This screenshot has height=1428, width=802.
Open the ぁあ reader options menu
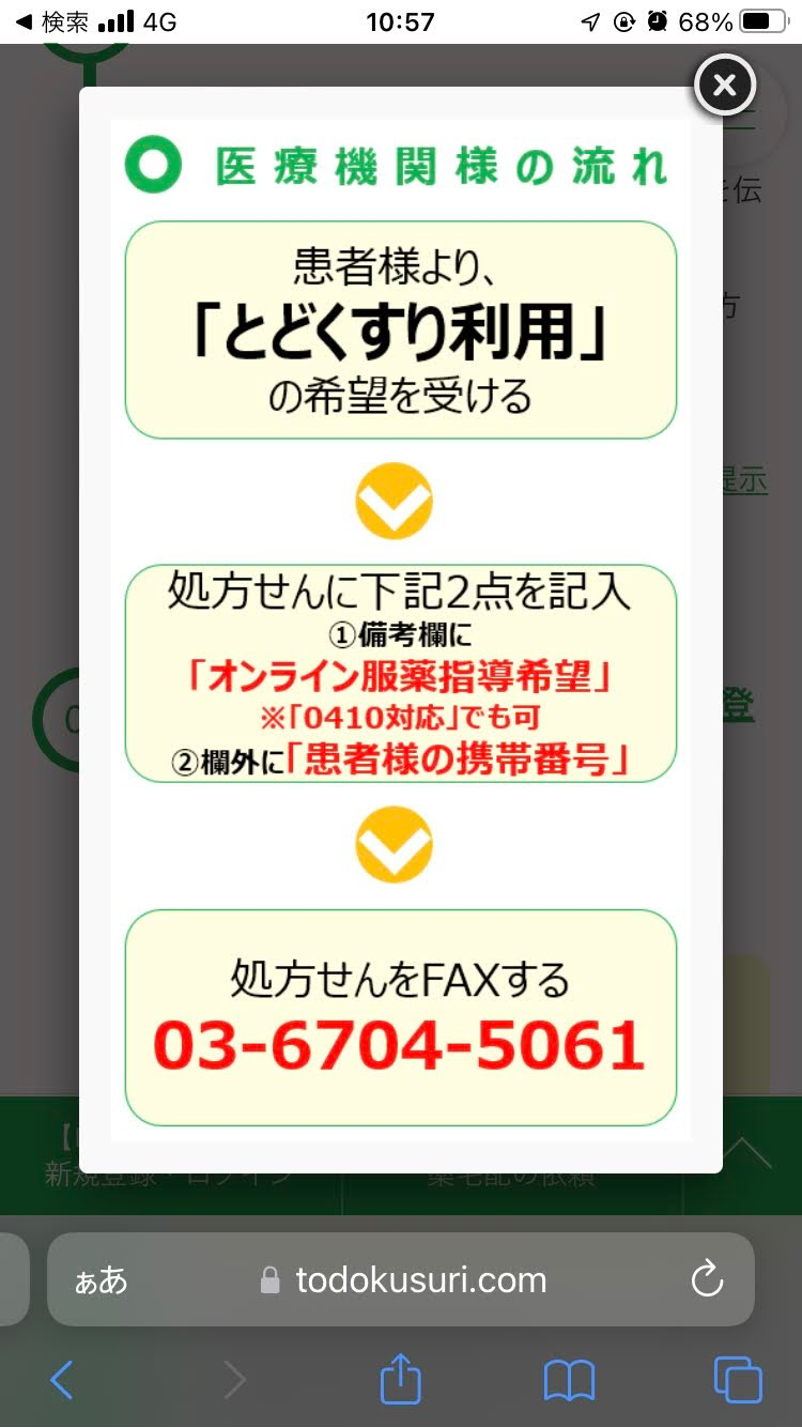[101, 1280]
